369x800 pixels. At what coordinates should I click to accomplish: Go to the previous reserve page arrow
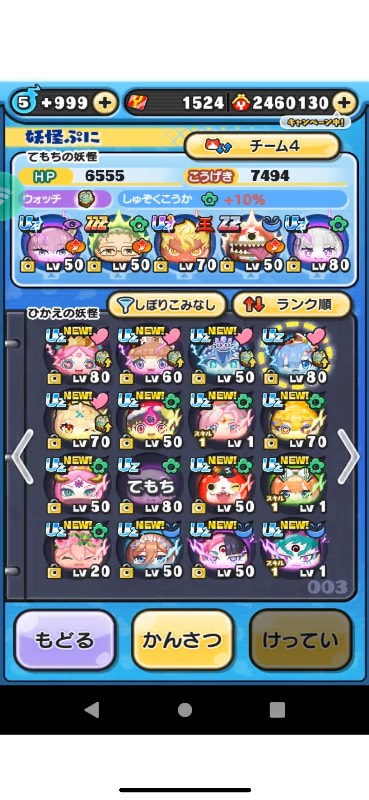tap(23, 458)
